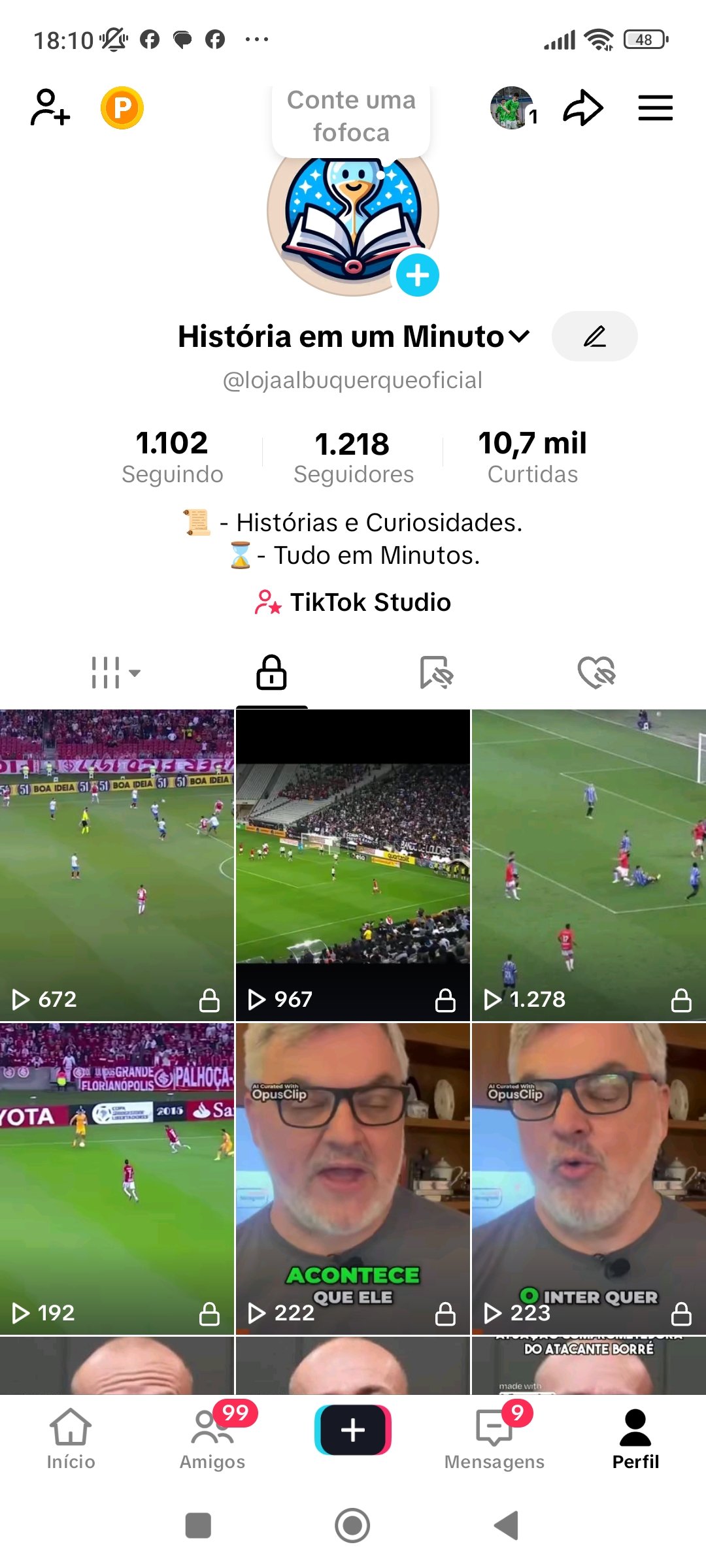
Task: Open the Mensagens inbox
Action: [494, 1439]
